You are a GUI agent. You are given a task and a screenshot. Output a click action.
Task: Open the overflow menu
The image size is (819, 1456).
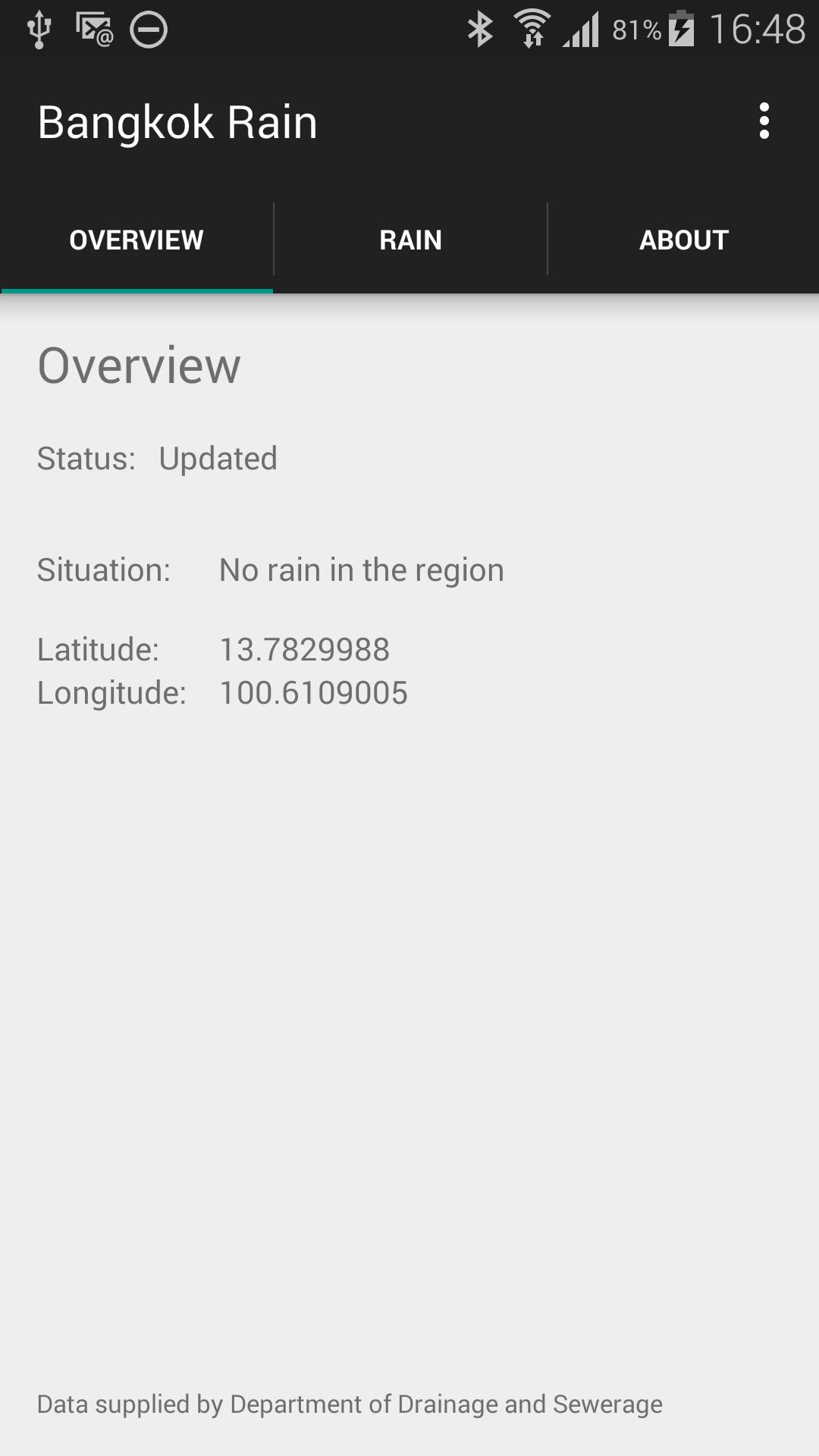tap(764, 121)
